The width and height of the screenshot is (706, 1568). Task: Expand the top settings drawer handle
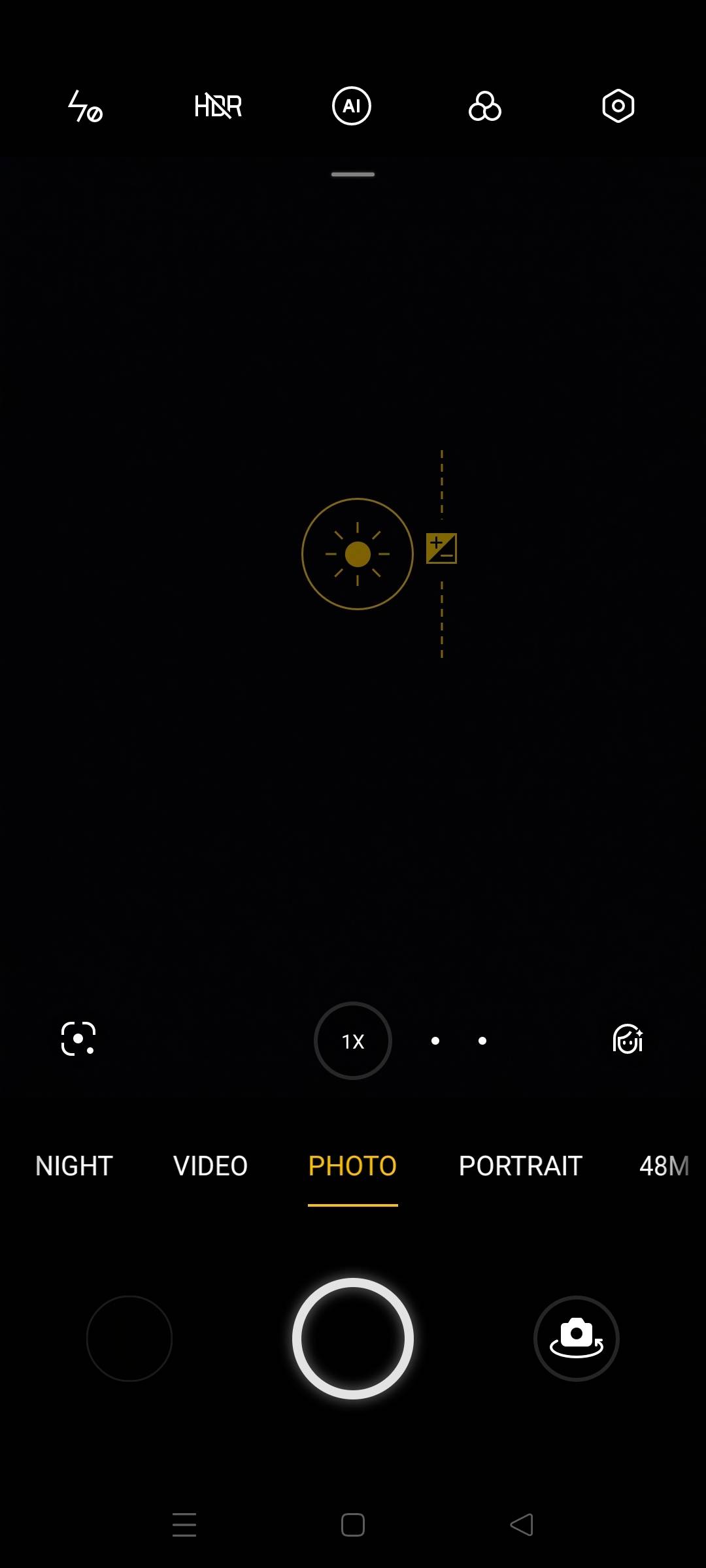[x=353, y=174]
